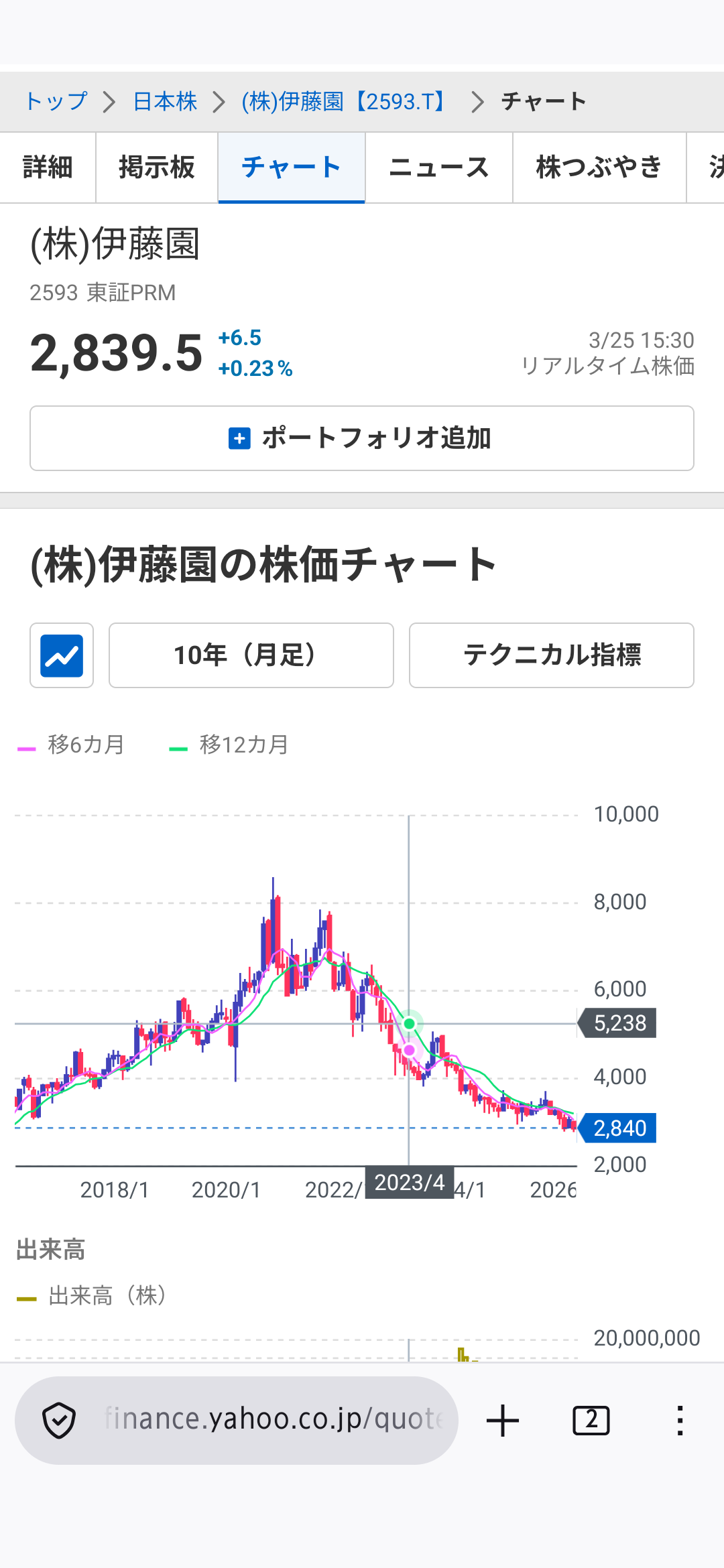View the open tabs switcher
Screen dimensions: 724x1568
coord(591,1421)
